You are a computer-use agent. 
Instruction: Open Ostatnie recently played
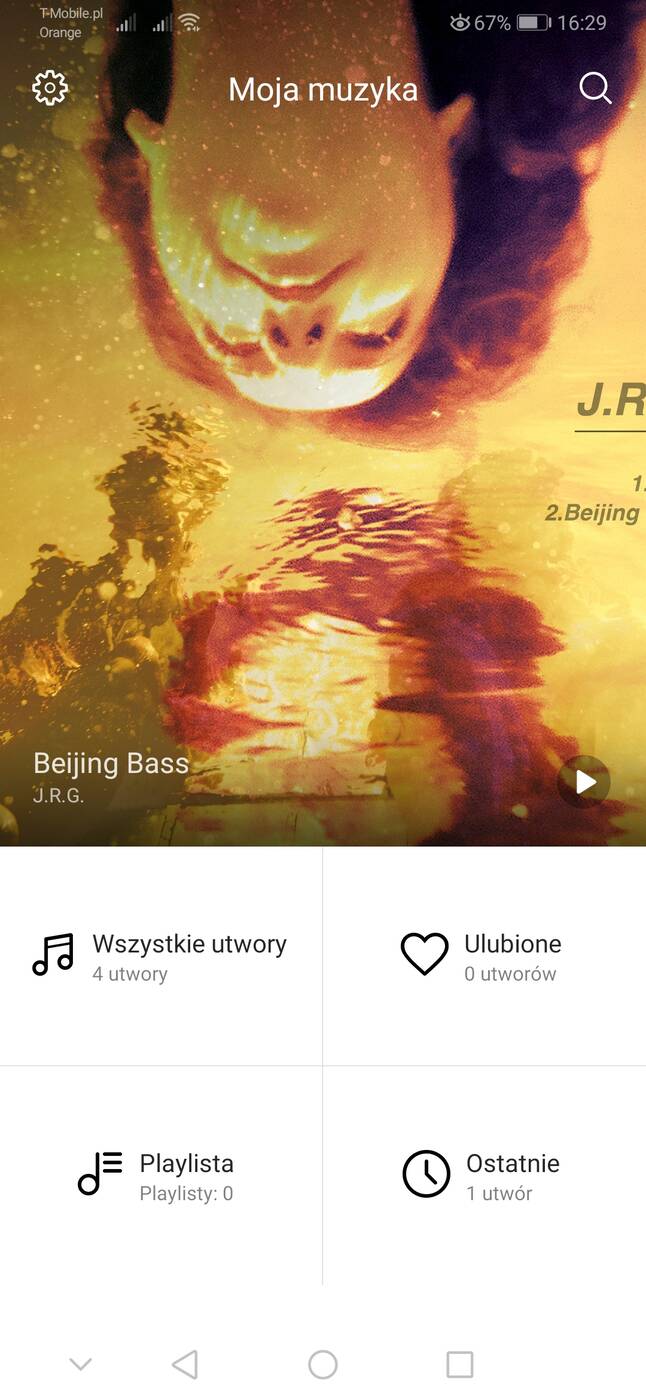tap(484, 1175)
